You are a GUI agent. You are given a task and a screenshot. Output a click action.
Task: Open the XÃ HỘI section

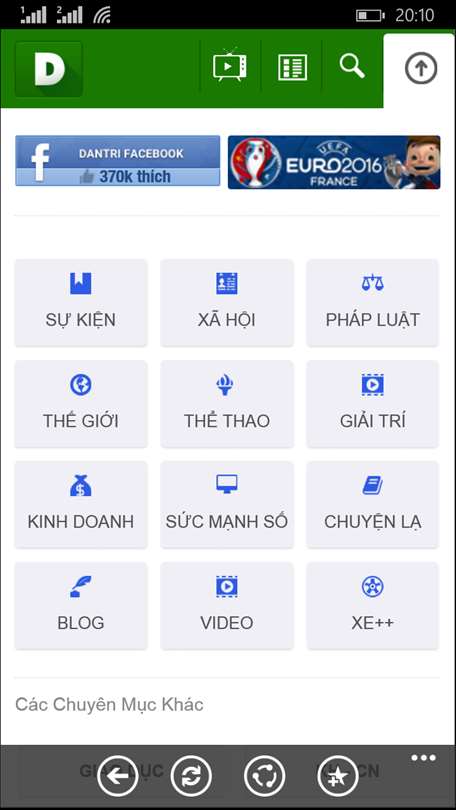[227, 303]
